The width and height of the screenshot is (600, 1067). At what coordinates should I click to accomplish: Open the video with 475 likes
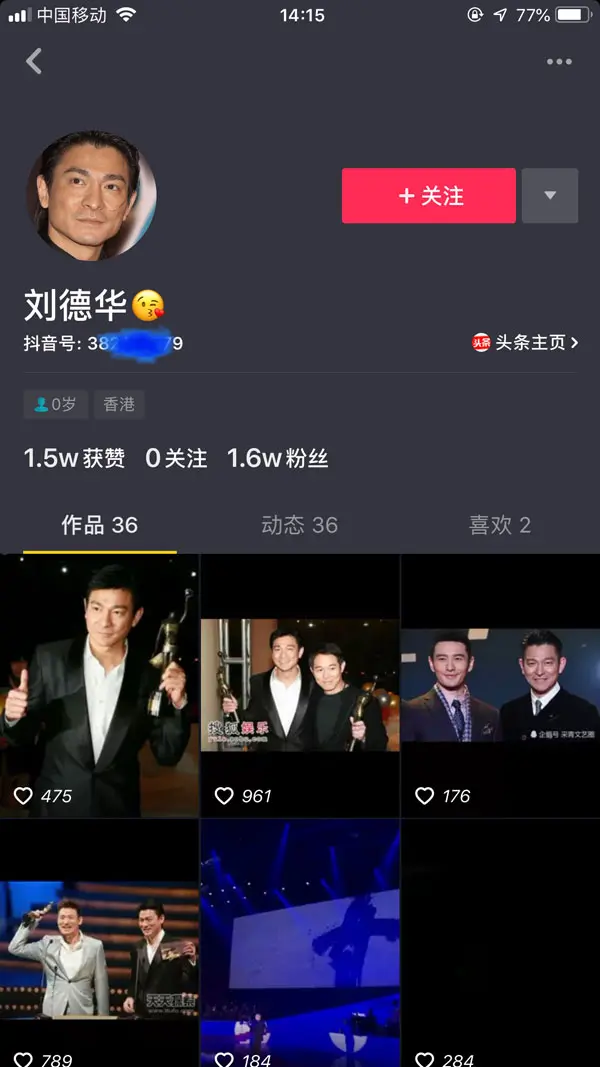(x=99, y=685)
